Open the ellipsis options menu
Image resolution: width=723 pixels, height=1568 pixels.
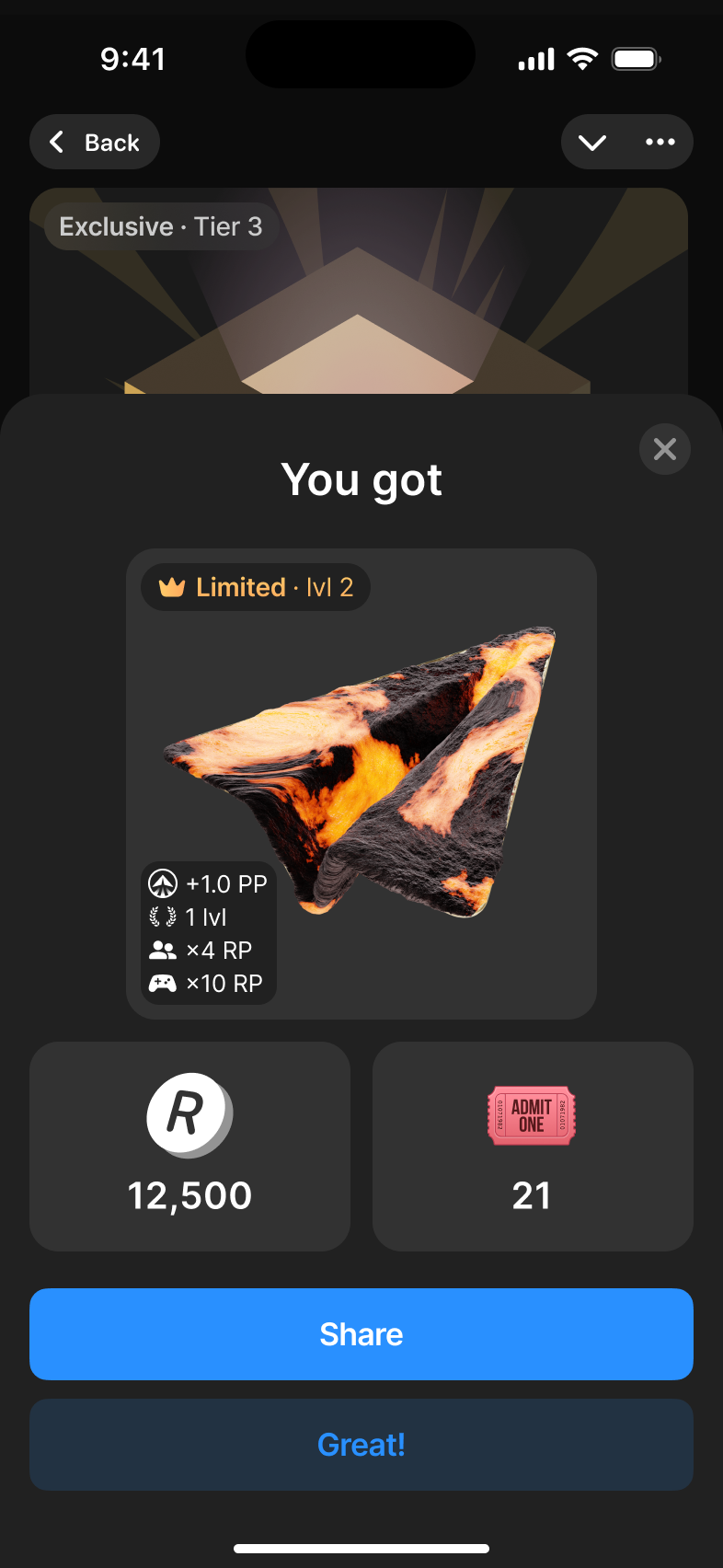[x=660, y=142]
